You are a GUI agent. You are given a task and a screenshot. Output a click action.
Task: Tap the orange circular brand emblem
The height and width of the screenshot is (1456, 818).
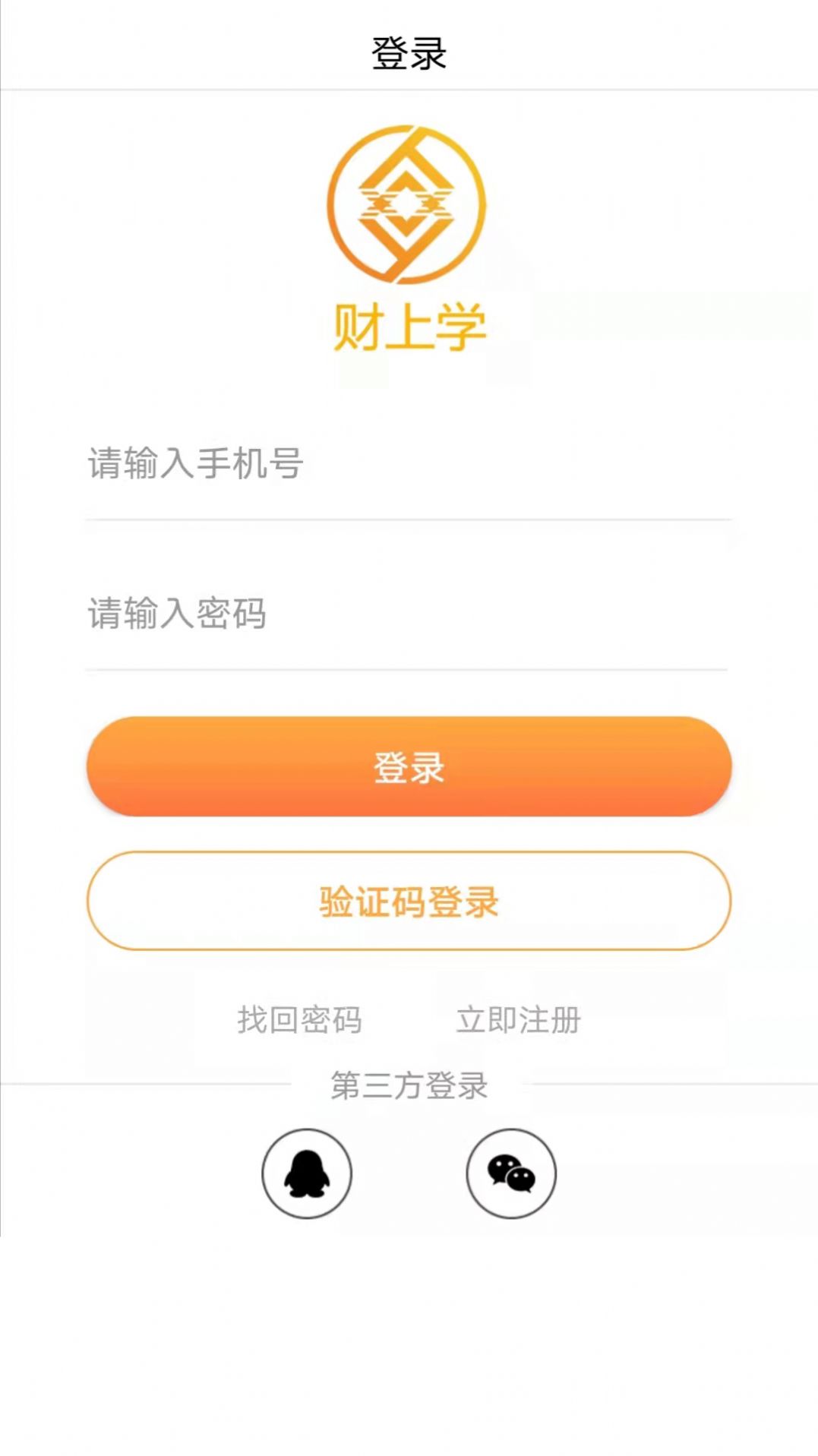pos(407,205)
